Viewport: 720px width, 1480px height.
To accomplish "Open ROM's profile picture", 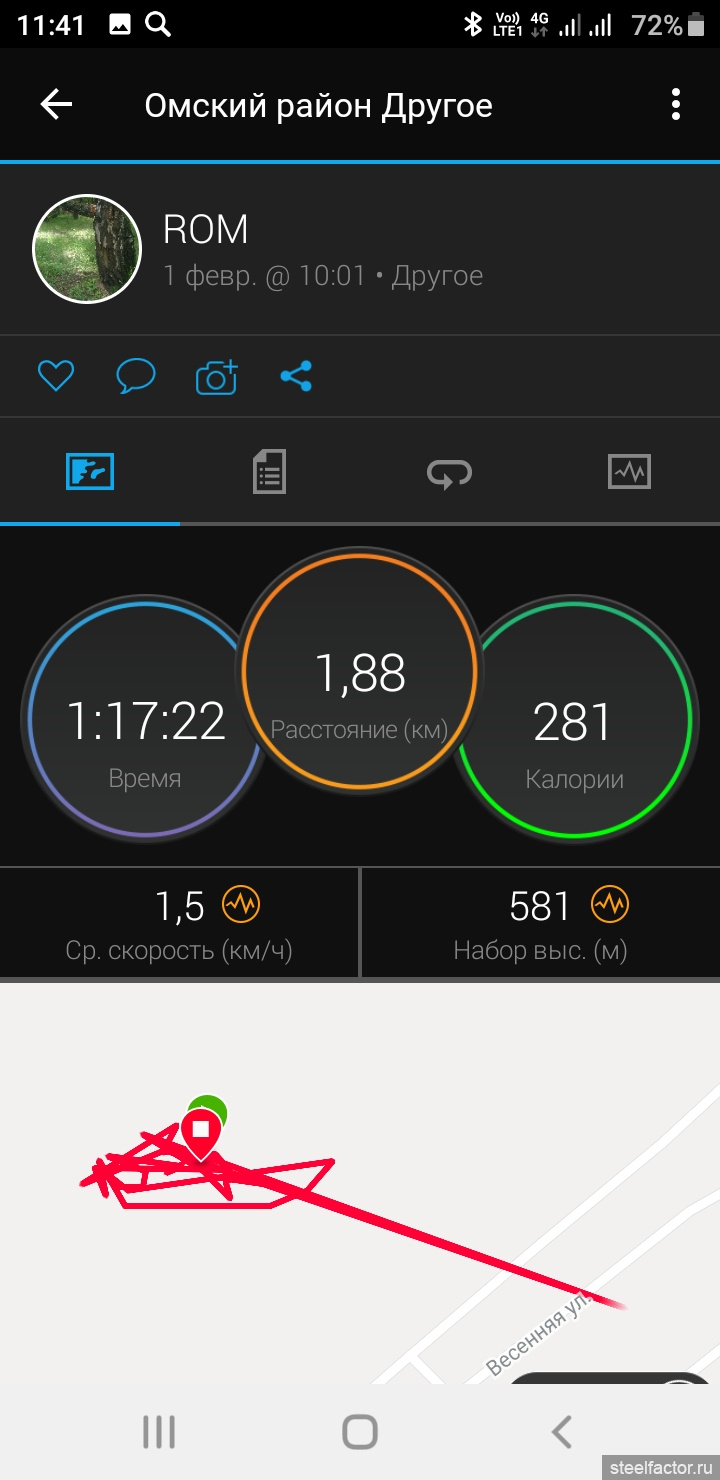I will click(87, 249).
